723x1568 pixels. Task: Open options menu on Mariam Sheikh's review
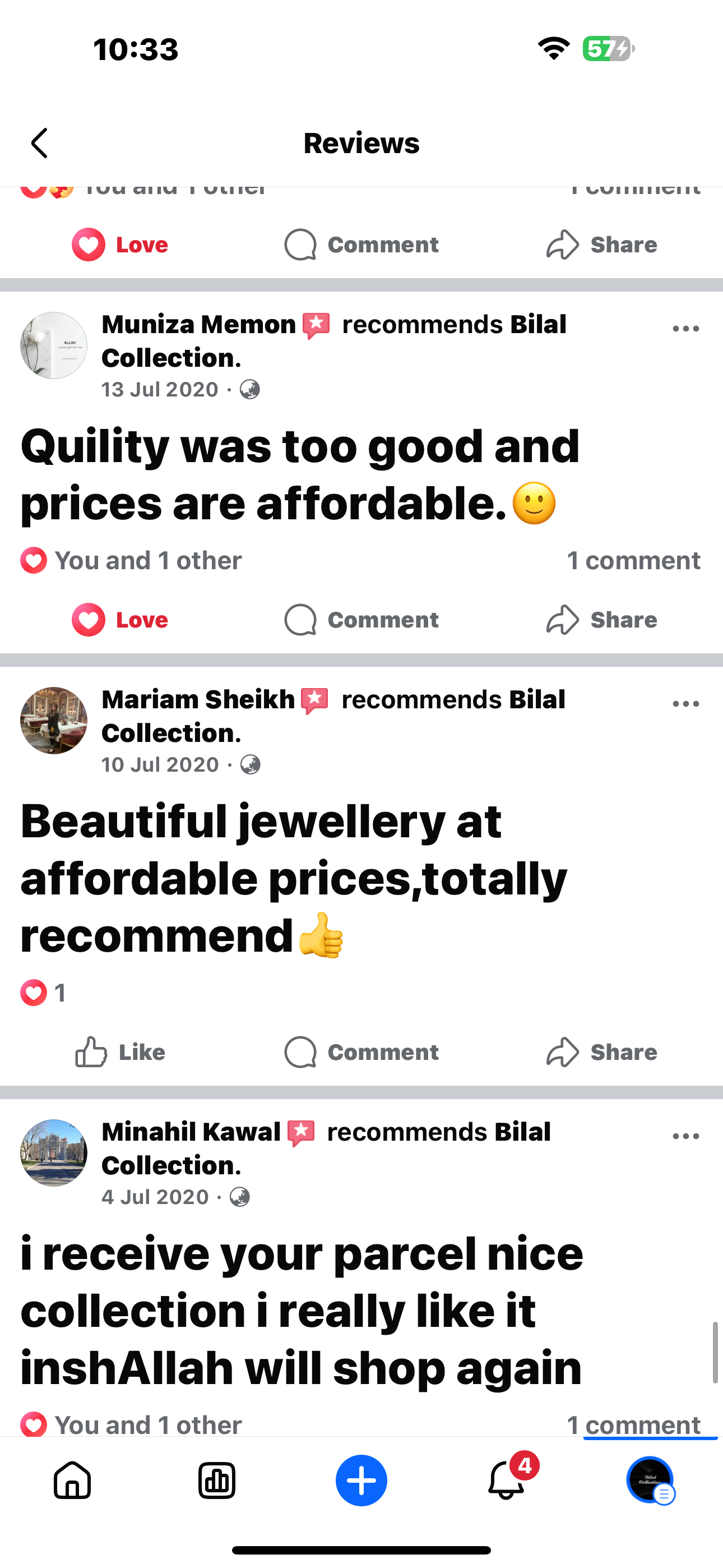click(685, 704)
